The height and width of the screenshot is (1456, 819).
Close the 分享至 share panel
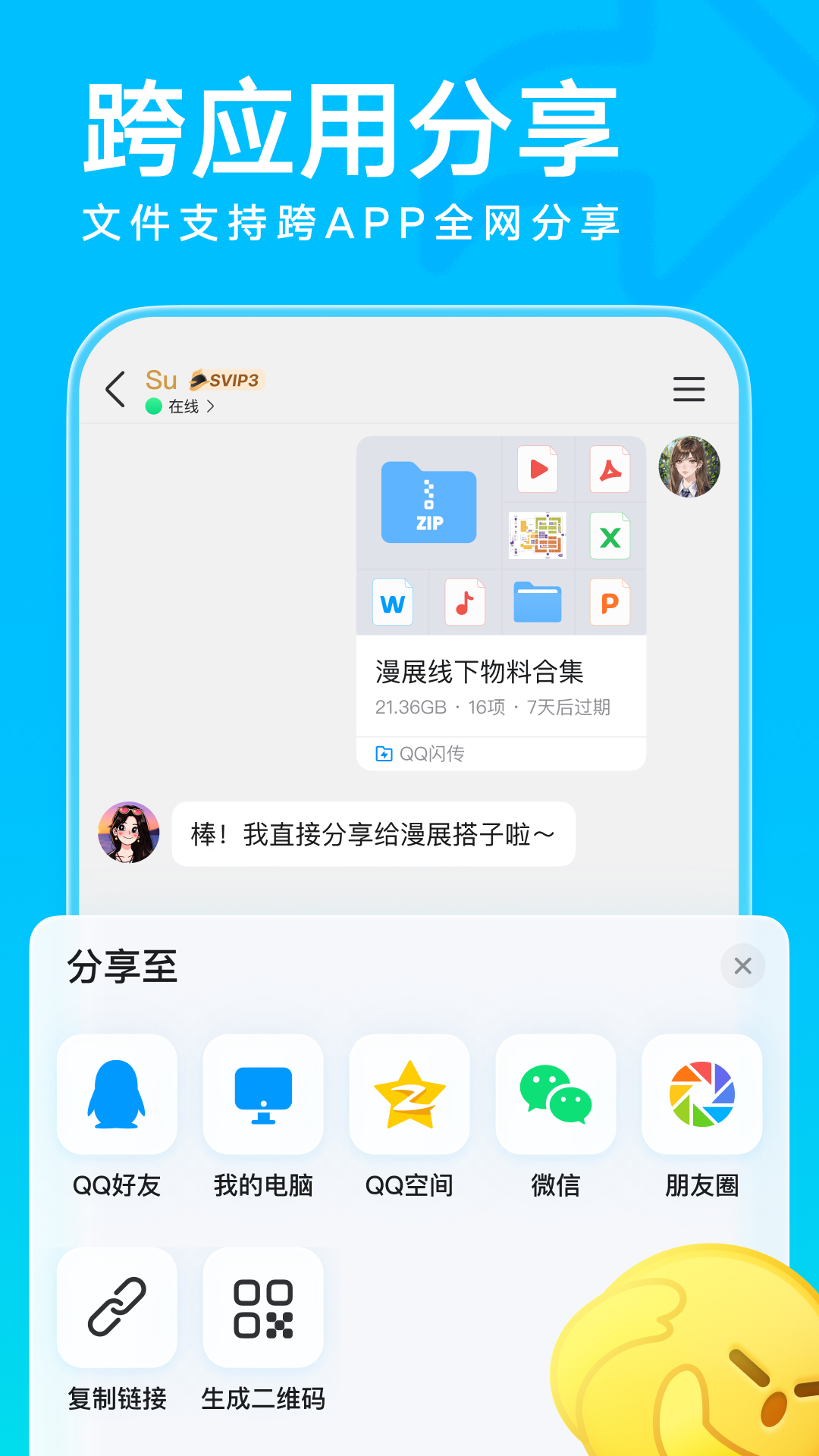coord(742,965)
